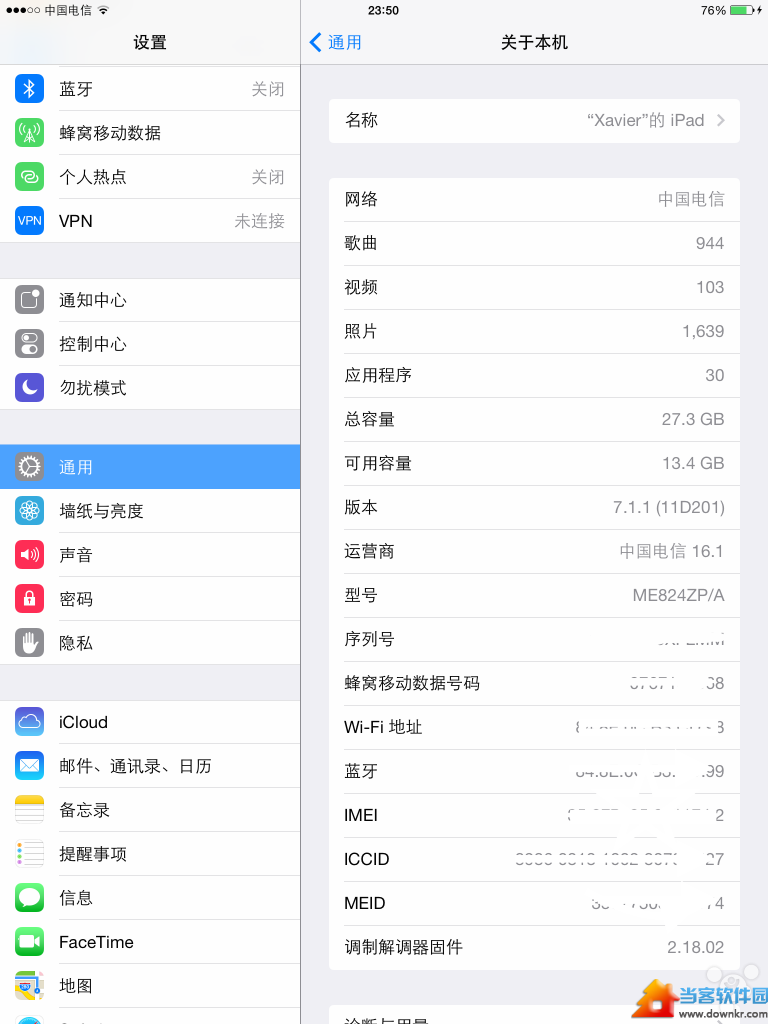768x1024 pixels.
Task: Open 提醒事项 settings
Action: click(x=150, y=854)
